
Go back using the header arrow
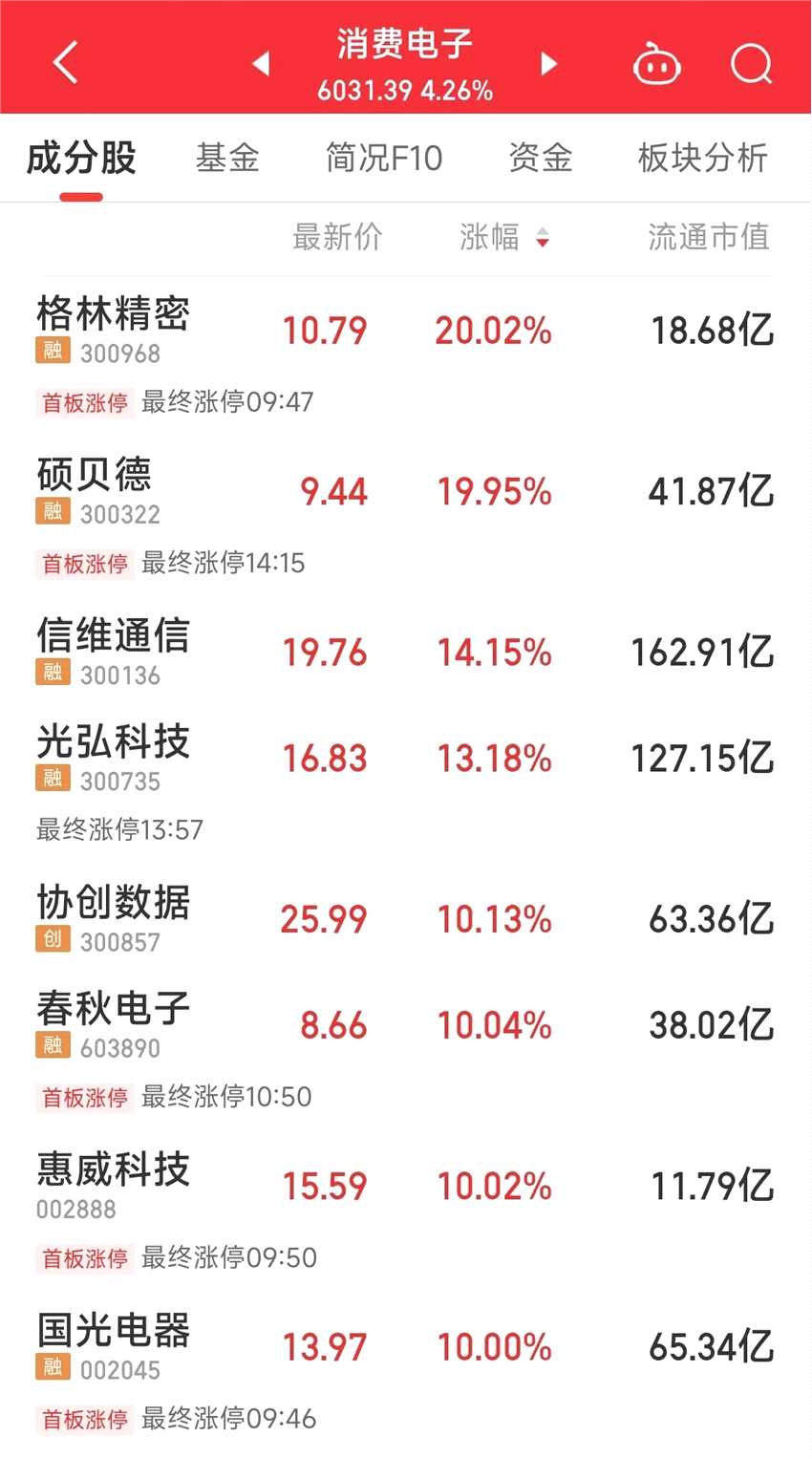coord(65,64)
